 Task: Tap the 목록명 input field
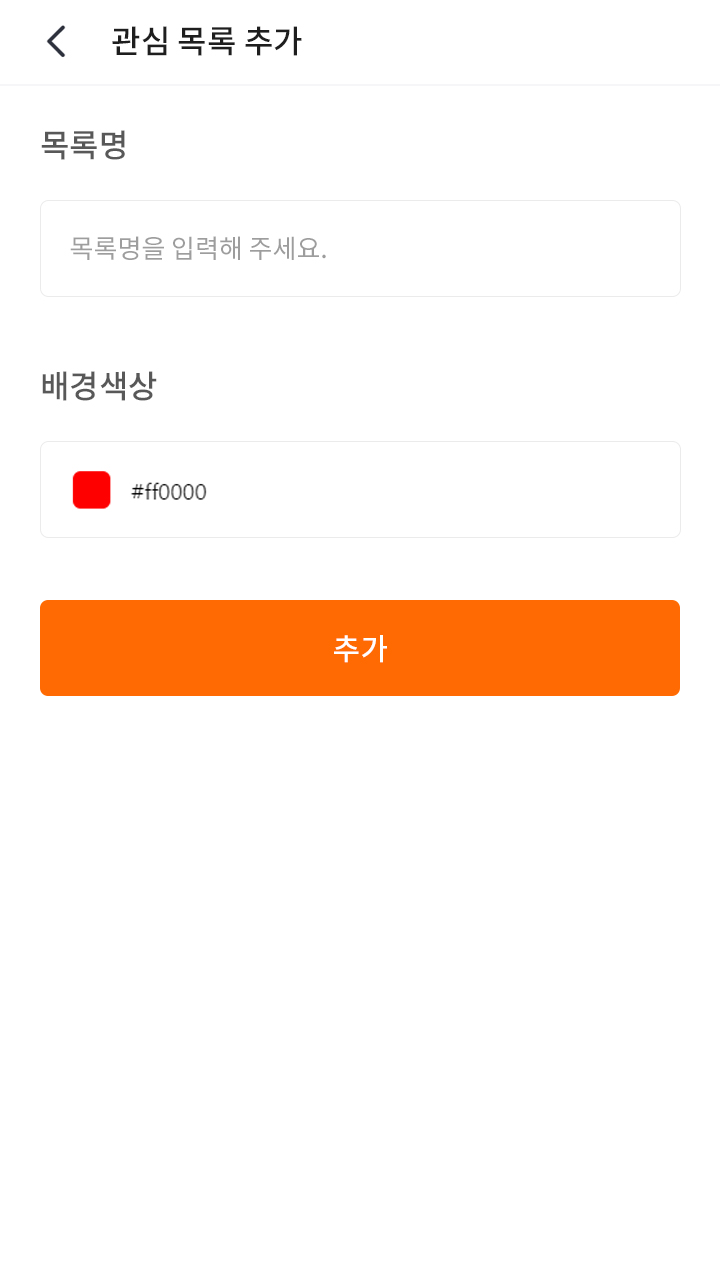click(x=360, y=248)
